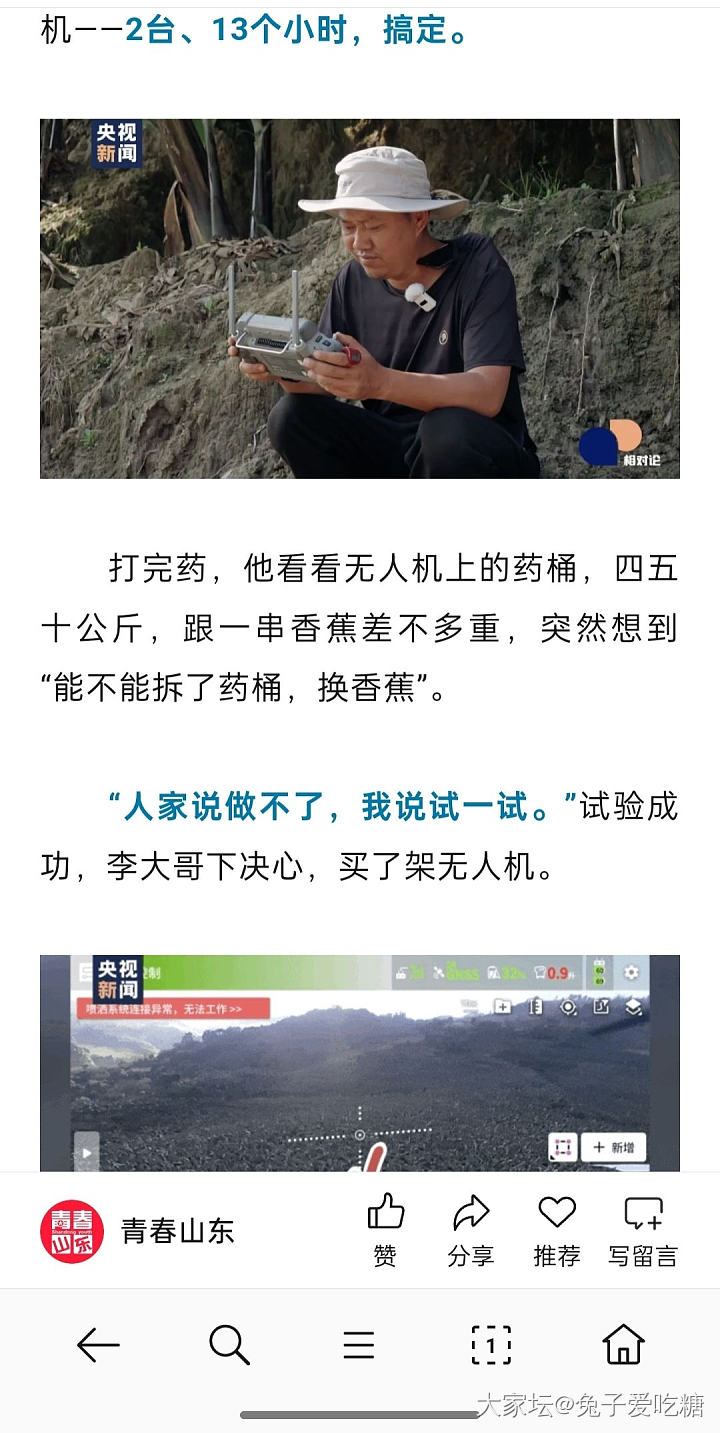Screen dimensions: 720x1433
Task: Go to the browser home page
Action: click(623, 1346)
